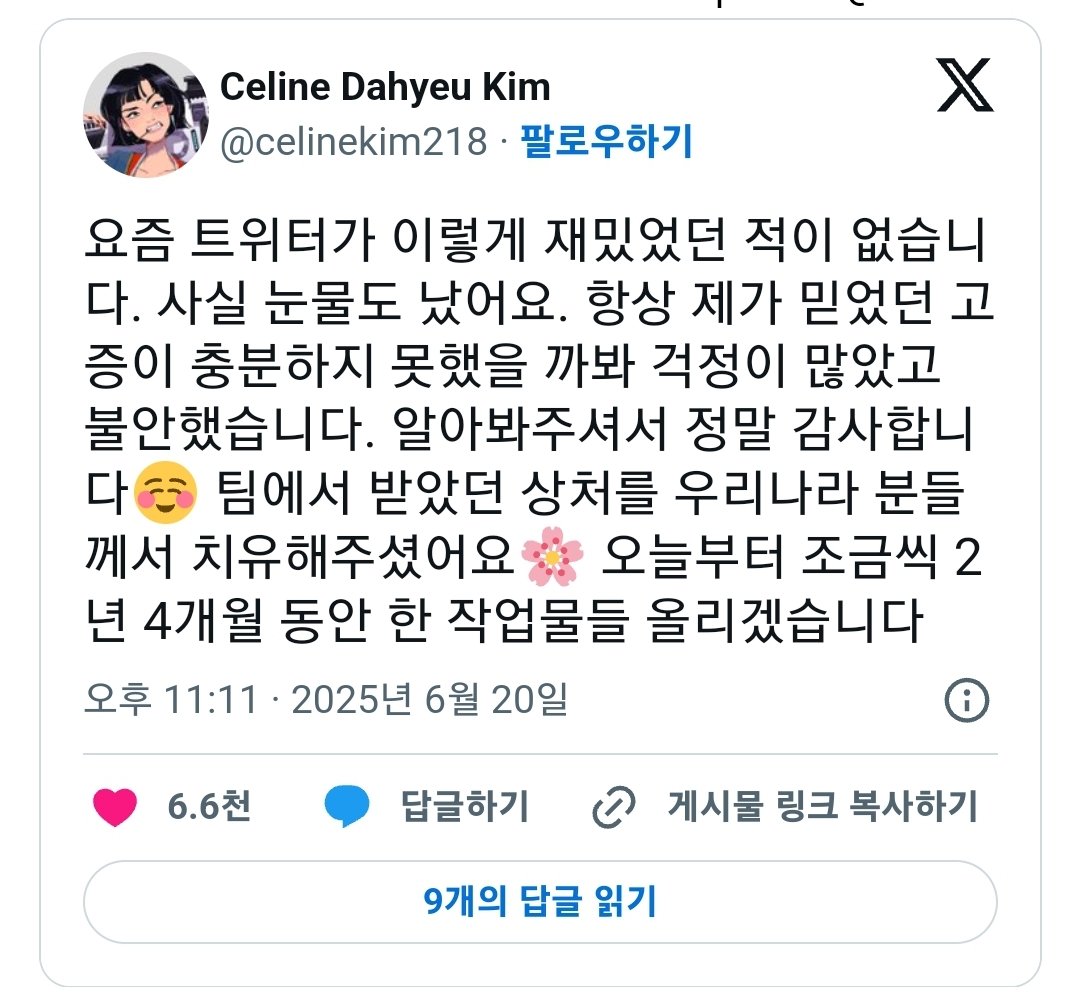
Task: Open 9개의 답글 읽기 replies
Action: (540, 901)
